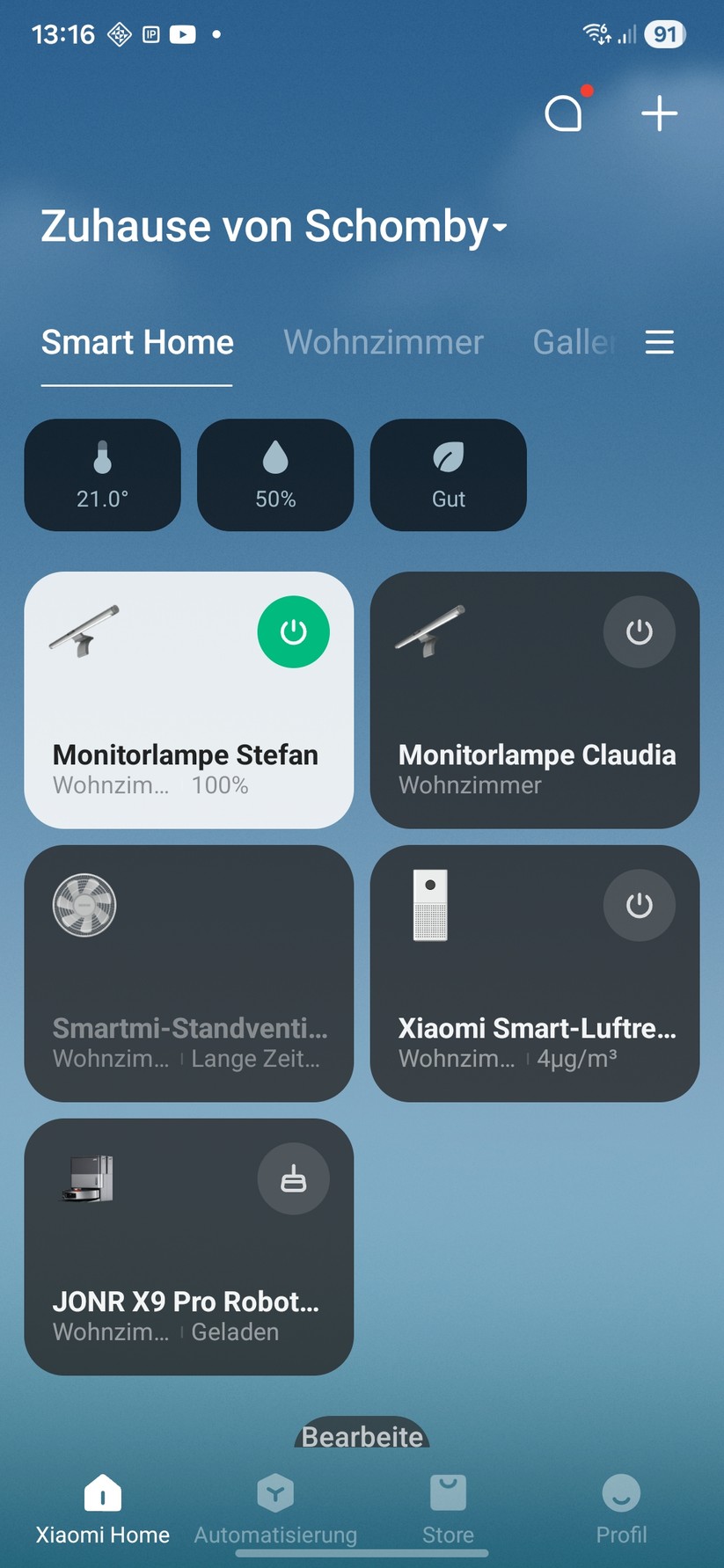
Task: Open the Xiaomi AI assistant icon
Action: pyautogui.click(x=565, y=113)
